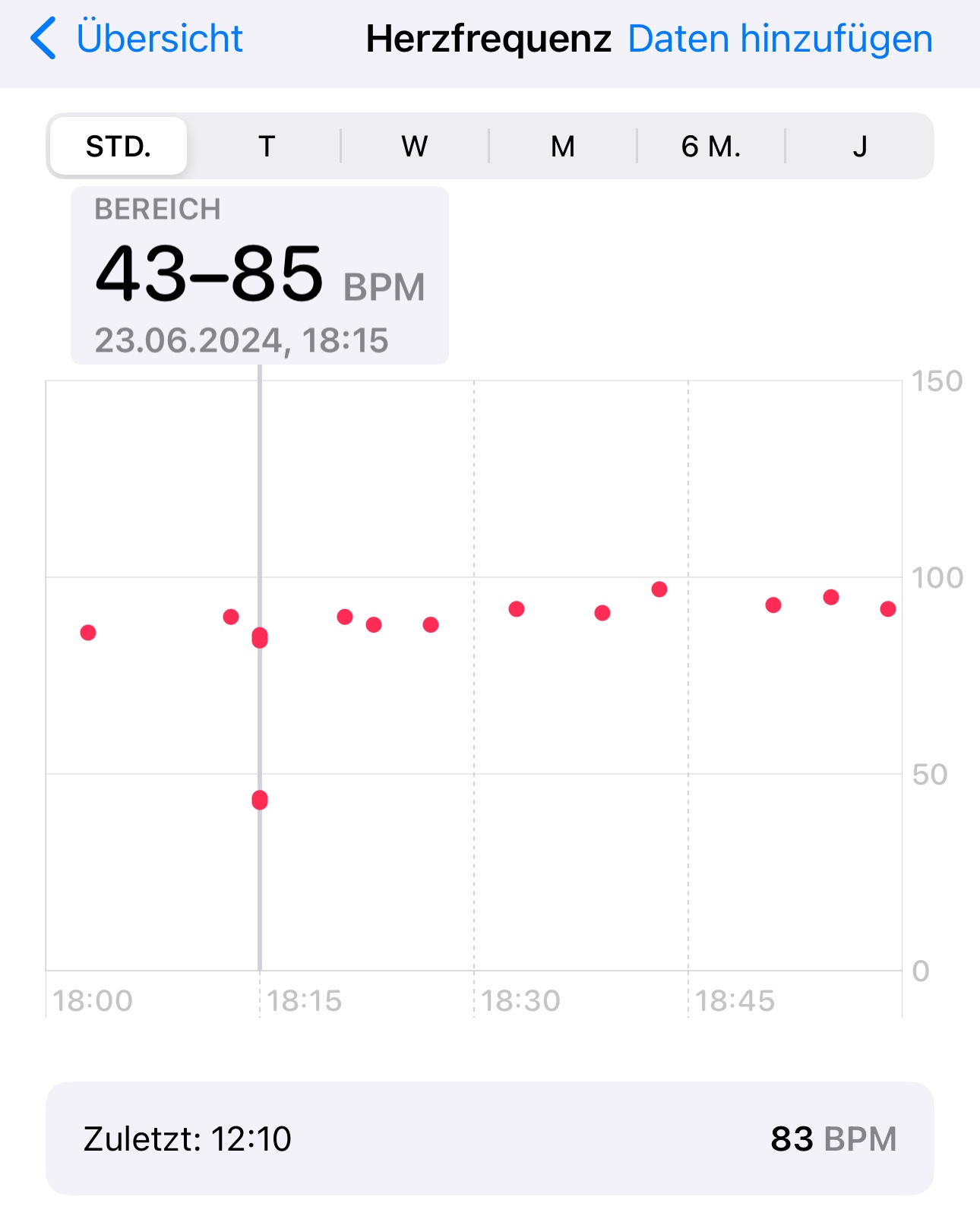980x1219 pixels.
Task: Tap Daten hinzufügen to add data
Action: [780, 39]
